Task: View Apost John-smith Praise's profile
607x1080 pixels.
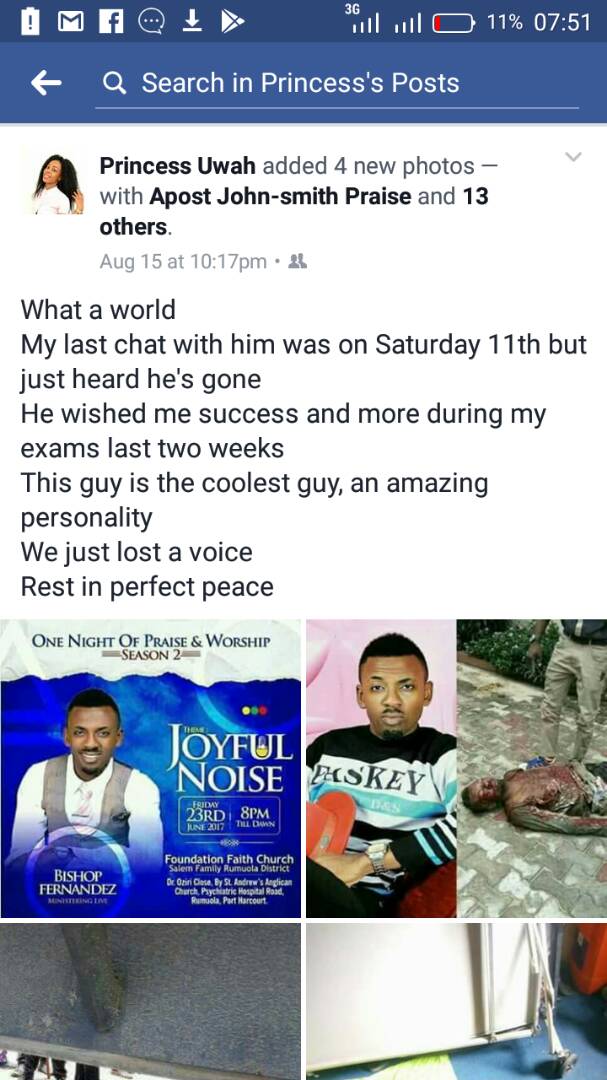Action: [280, 196]
